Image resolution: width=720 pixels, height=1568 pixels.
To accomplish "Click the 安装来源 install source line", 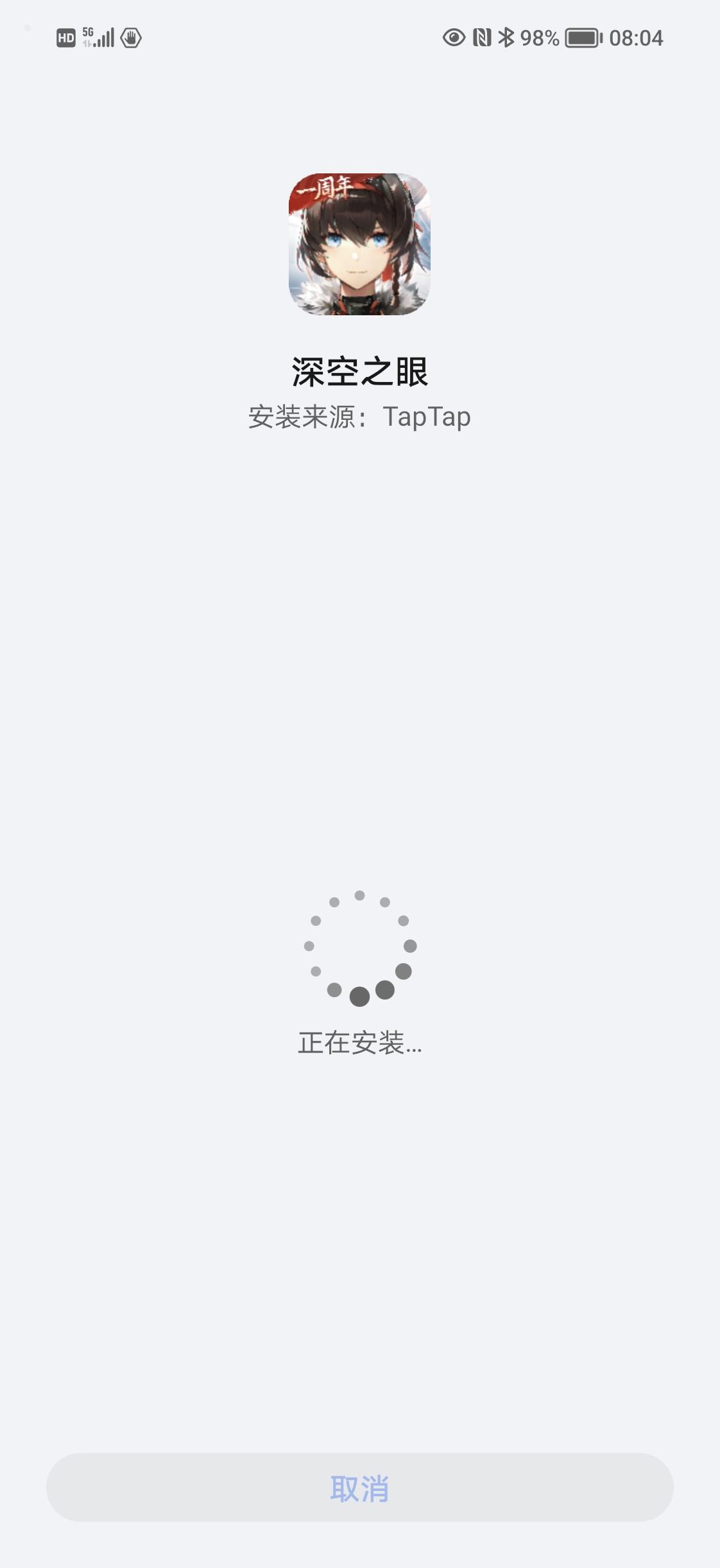I will click(360, 416).
